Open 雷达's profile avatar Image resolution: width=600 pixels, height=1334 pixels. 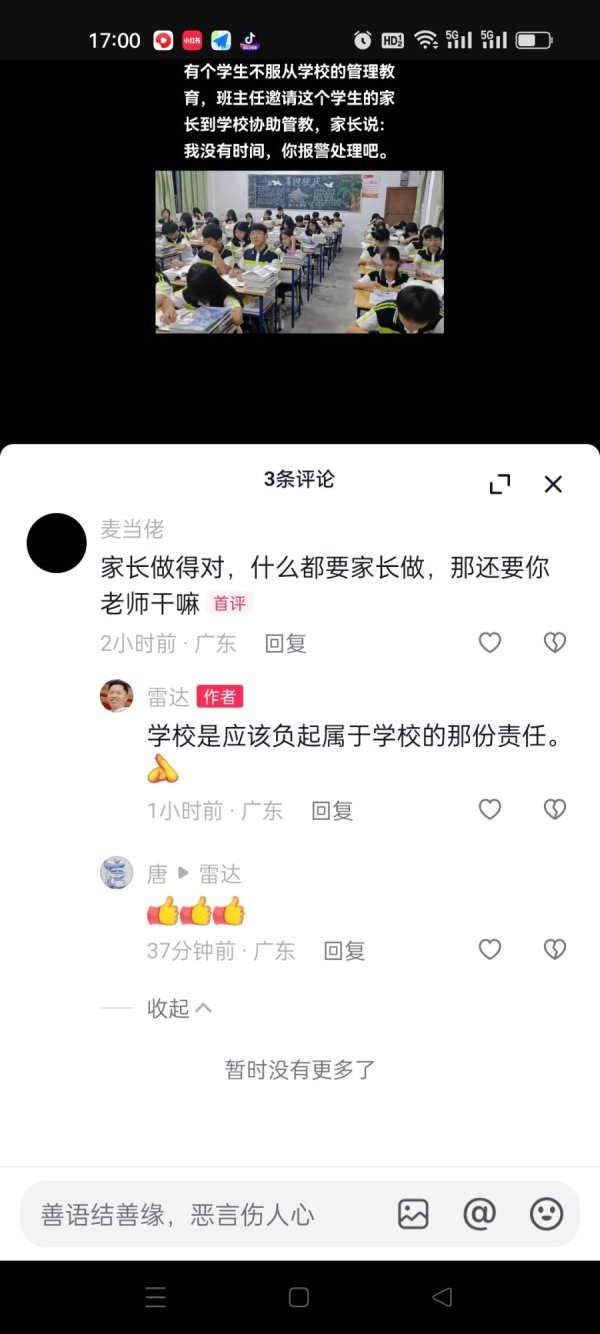[117, 696]
